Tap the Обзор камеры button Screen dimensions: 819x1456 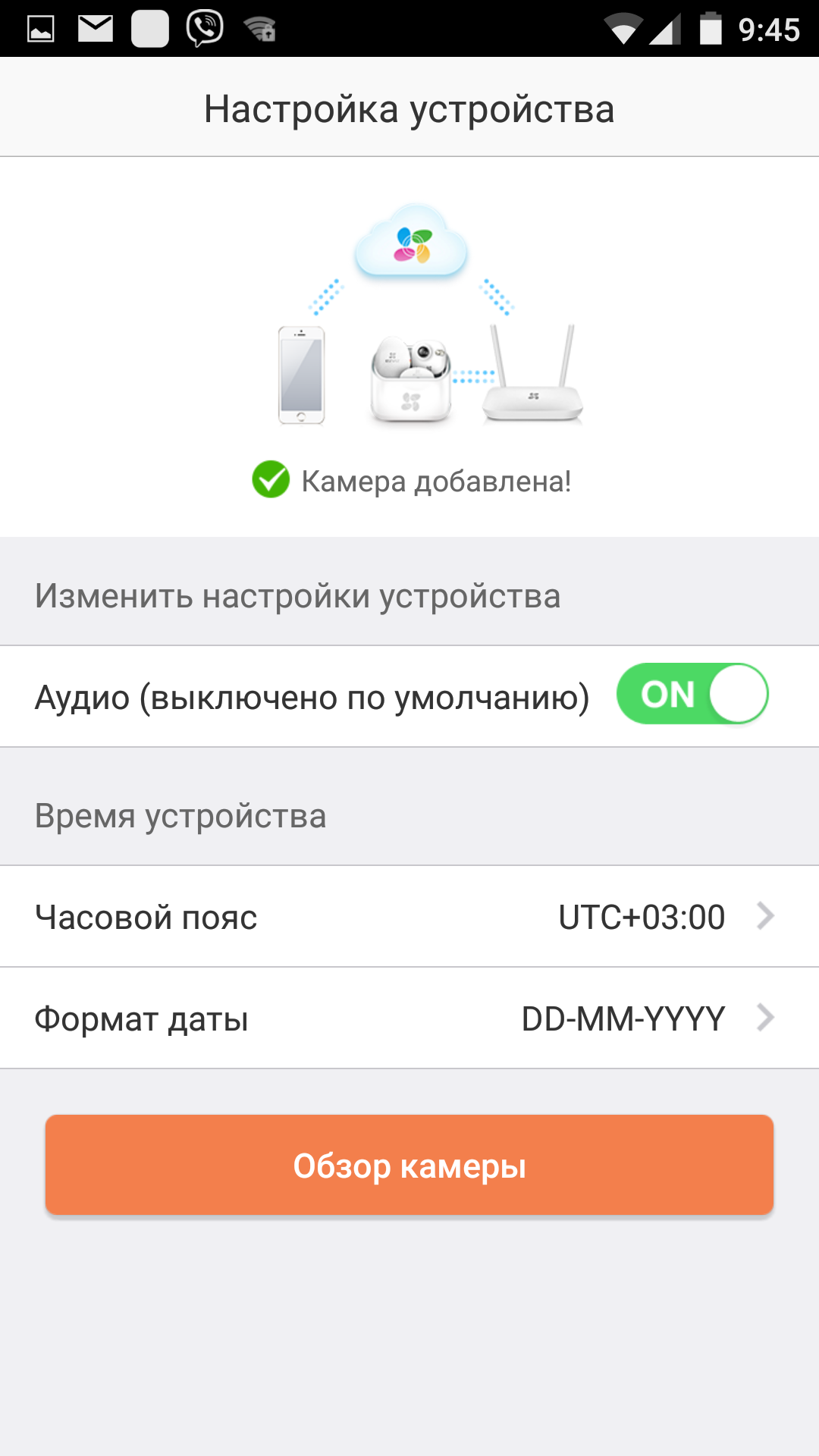pos(409,1165)
